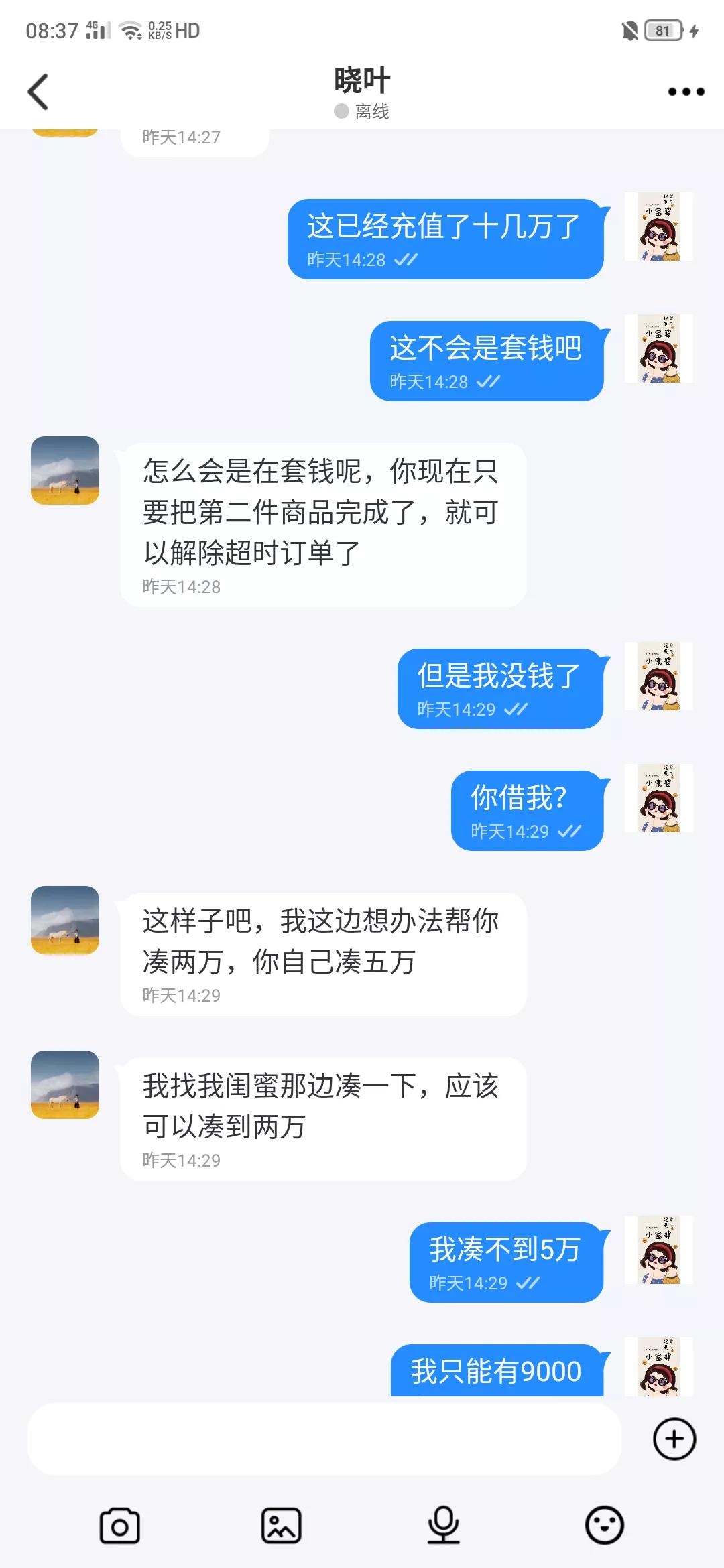Tap the WiFi icon in status bar

pyautogui.click(x=129, y=29)
